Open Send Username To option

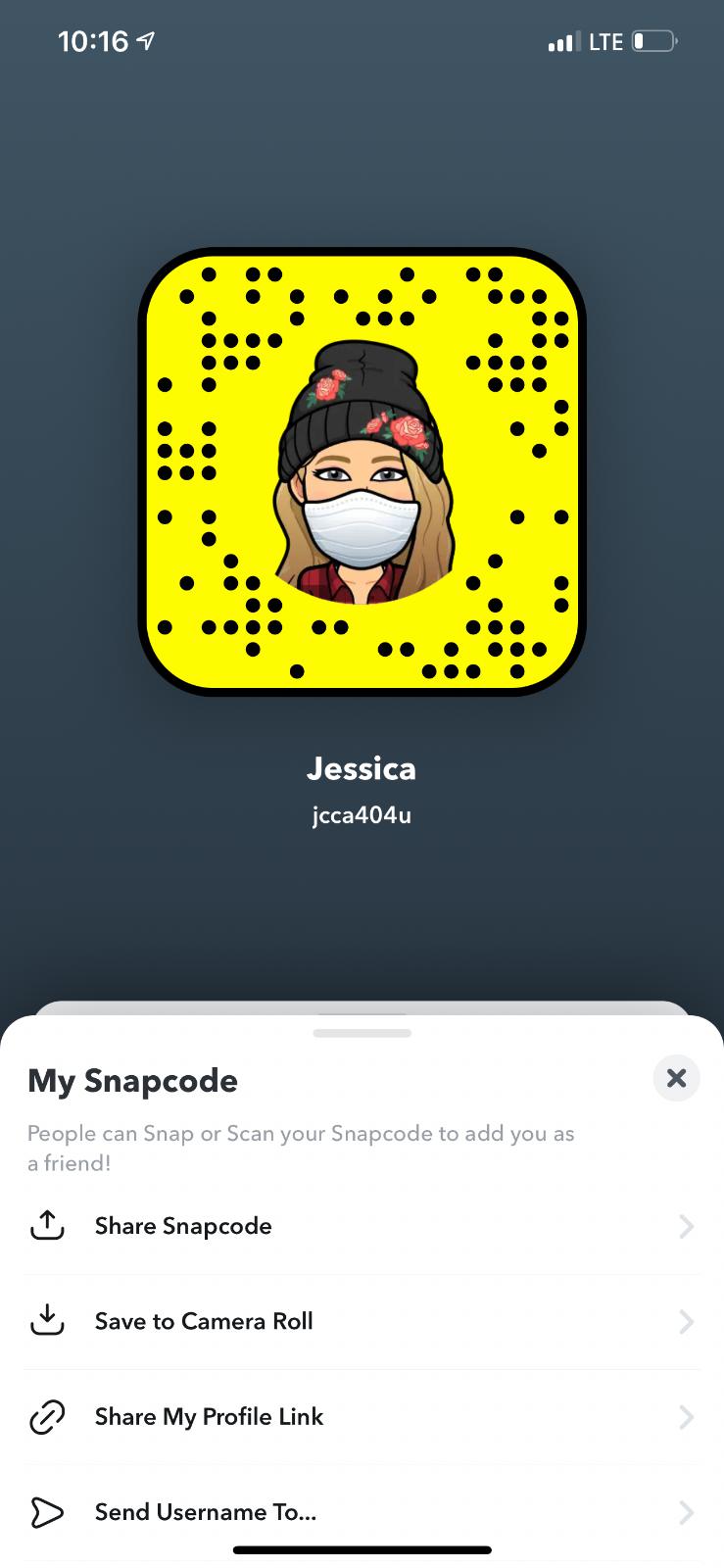click(362, 1512)
